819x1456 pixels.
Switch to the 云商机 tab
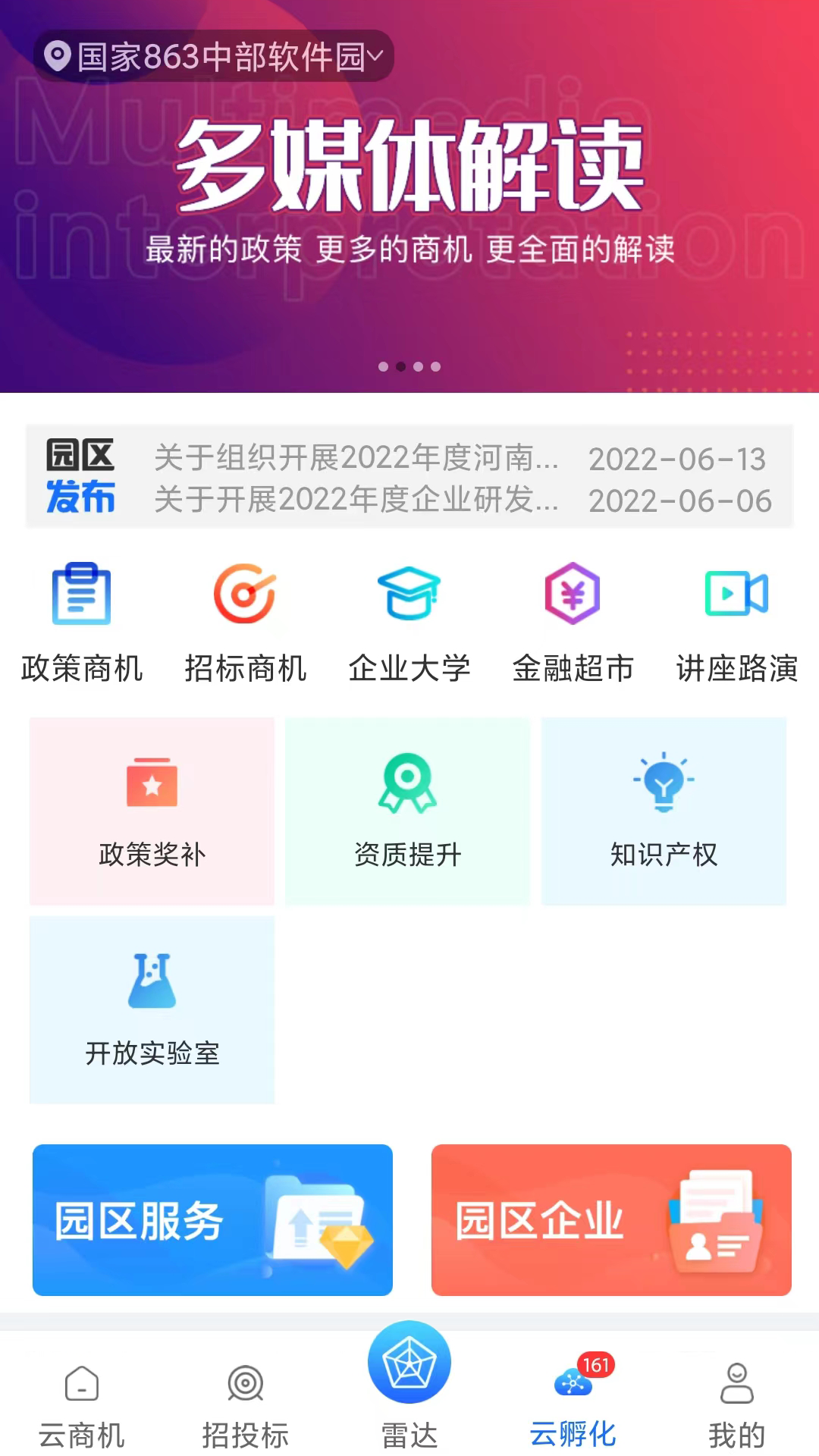(x=82, y=1407)
